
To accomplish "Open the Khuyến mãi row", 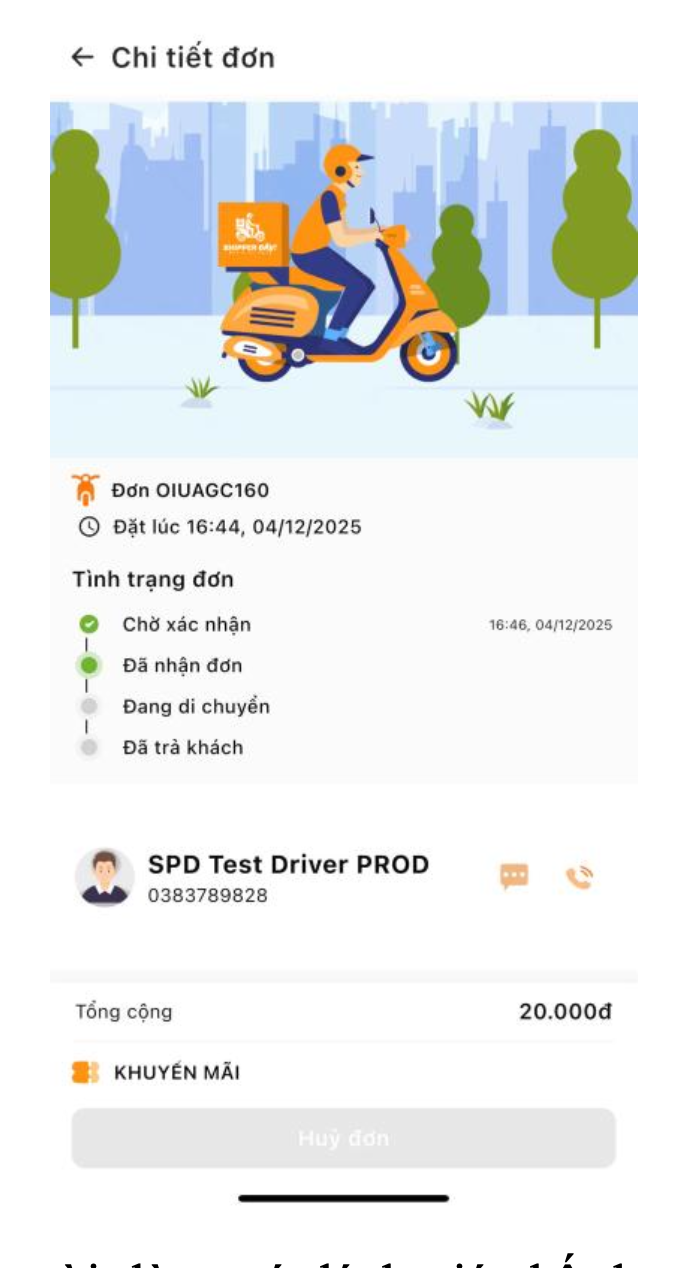I will [176, 1073].
